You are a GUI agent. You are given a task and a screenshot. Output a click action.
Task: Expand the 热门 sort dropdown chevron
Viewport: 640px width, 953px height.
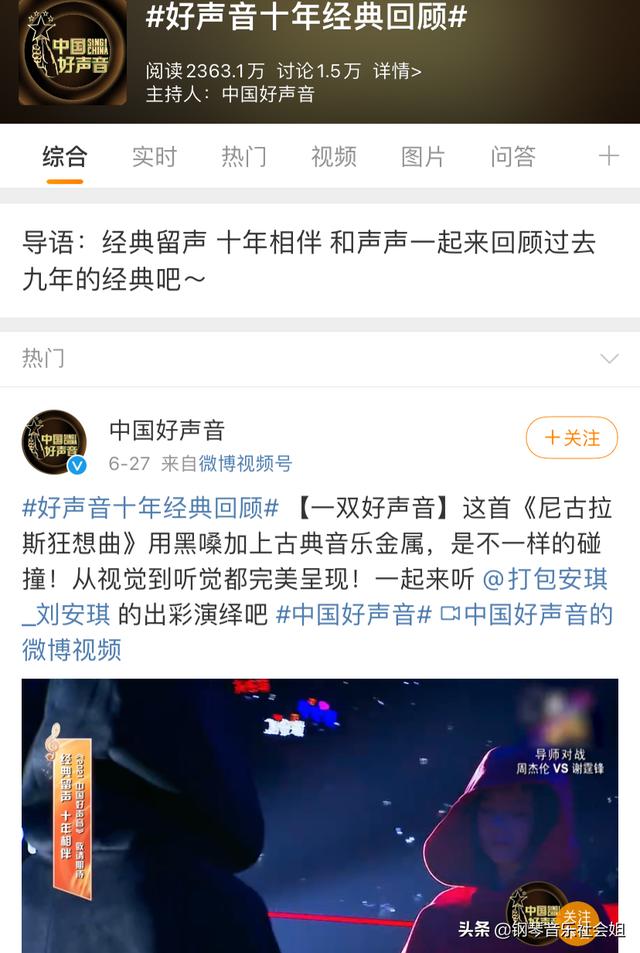pyautogui.click(x=608, y=358)
